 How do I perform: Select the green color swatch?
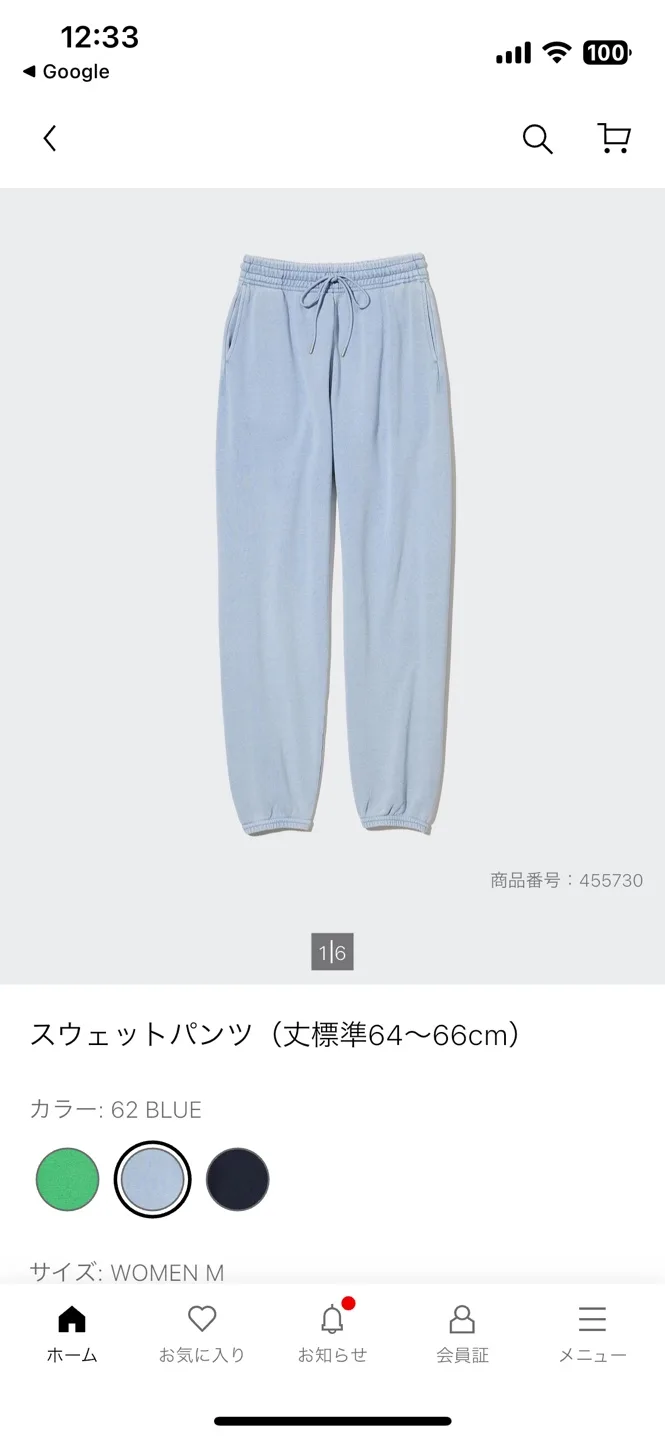pos(68,1179)
